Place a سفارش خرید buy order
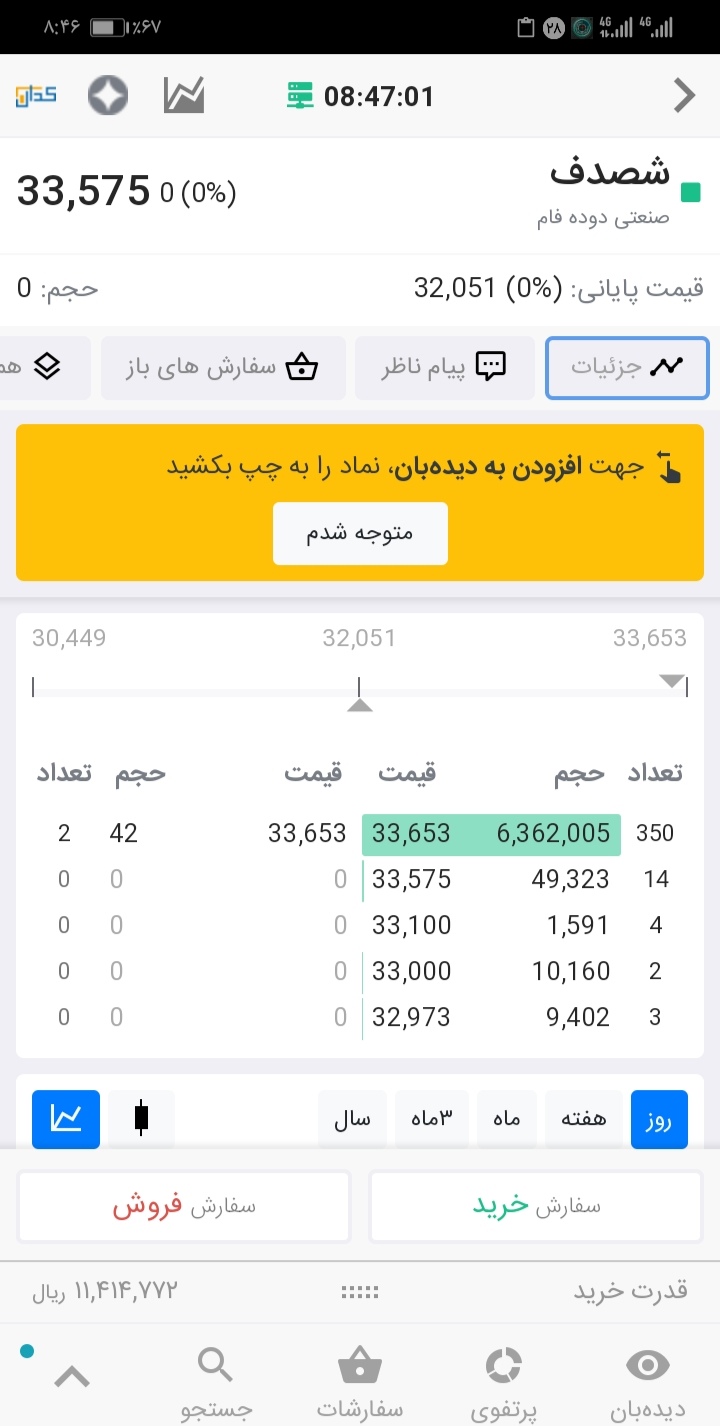Screen dimensions: 720x1426 [x=536, y=1206]
